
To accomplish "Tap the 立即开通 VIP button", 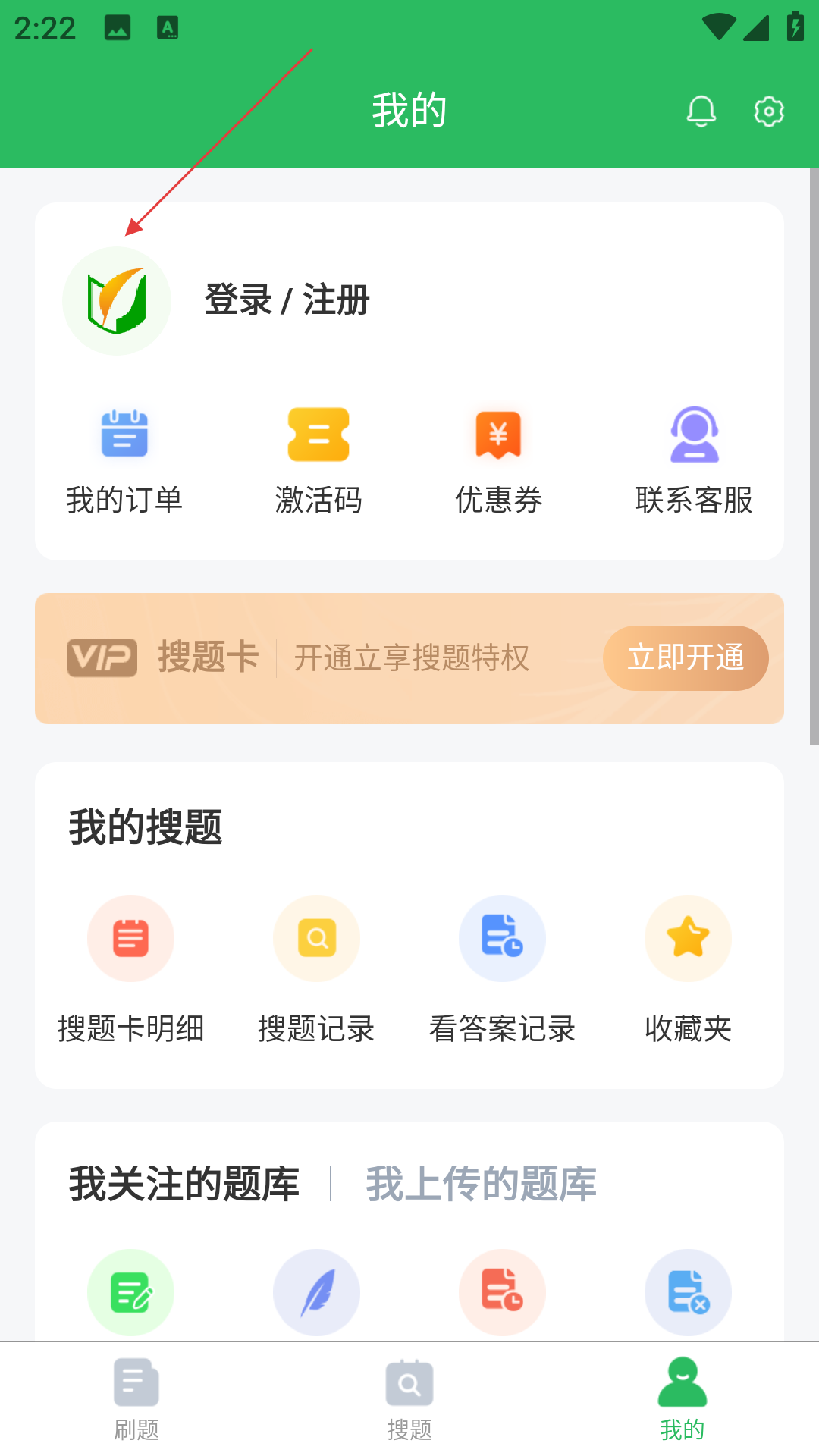I will click(x=686, y=657).
